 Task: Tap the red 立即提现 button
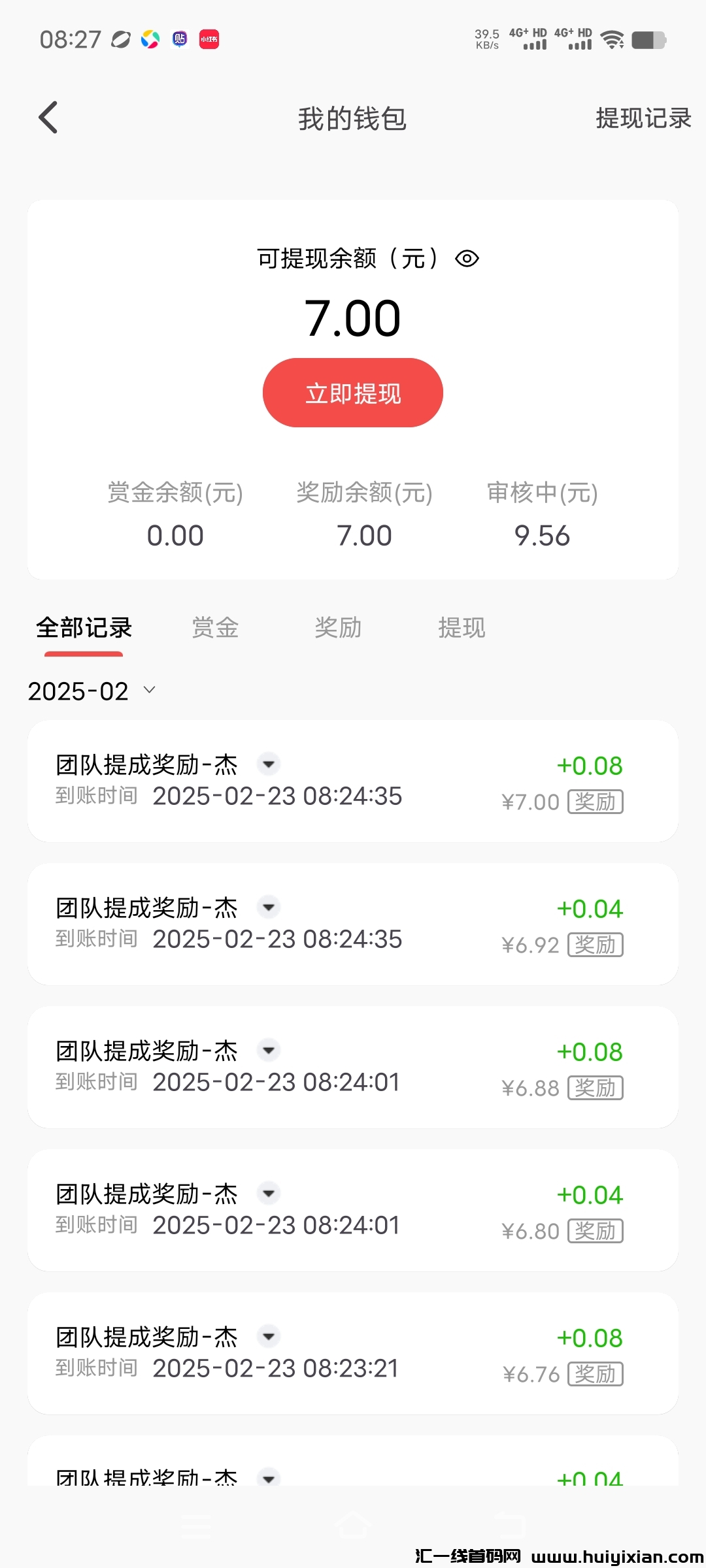pos(353,393)
